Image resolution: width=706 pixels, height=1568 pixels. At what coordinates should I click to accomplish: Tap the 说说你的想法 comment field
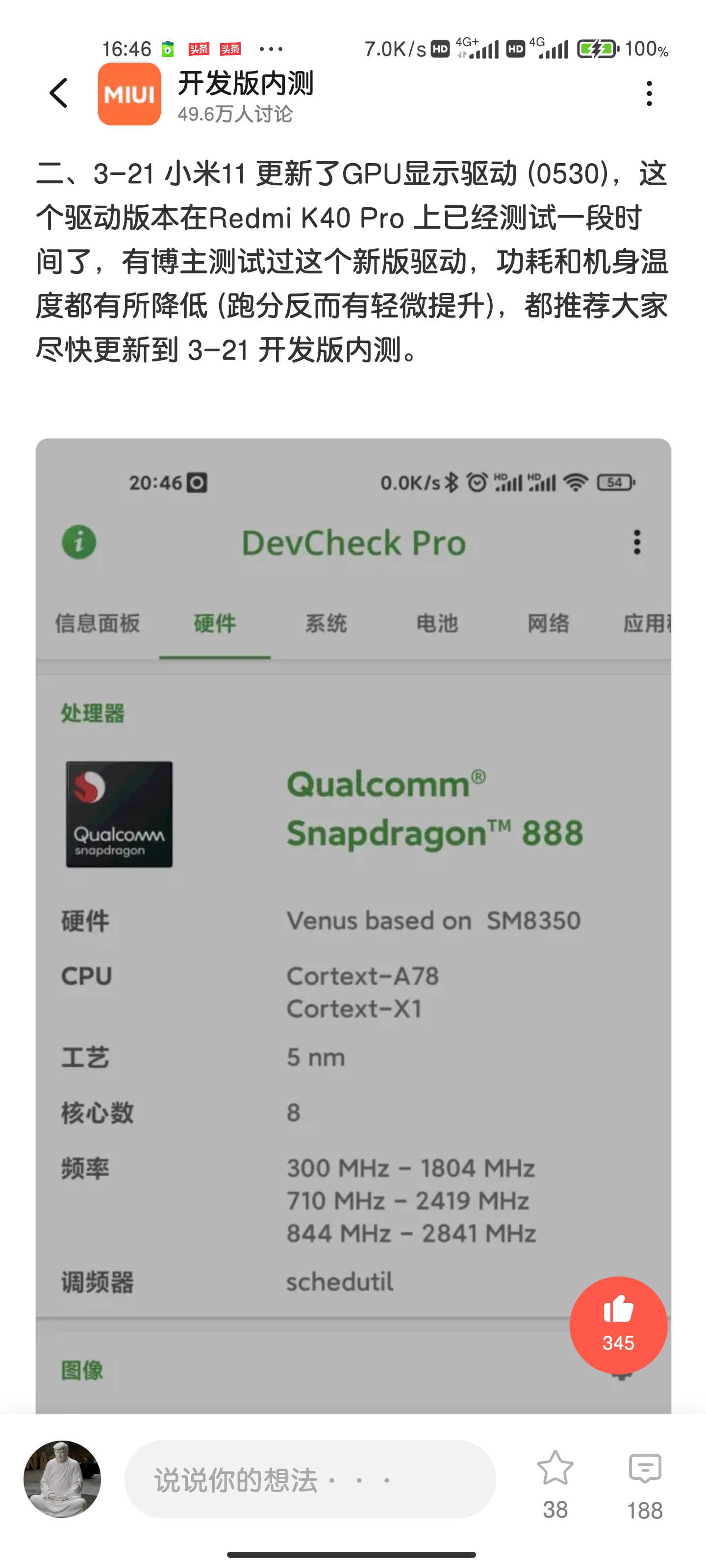click(310, 1478)
